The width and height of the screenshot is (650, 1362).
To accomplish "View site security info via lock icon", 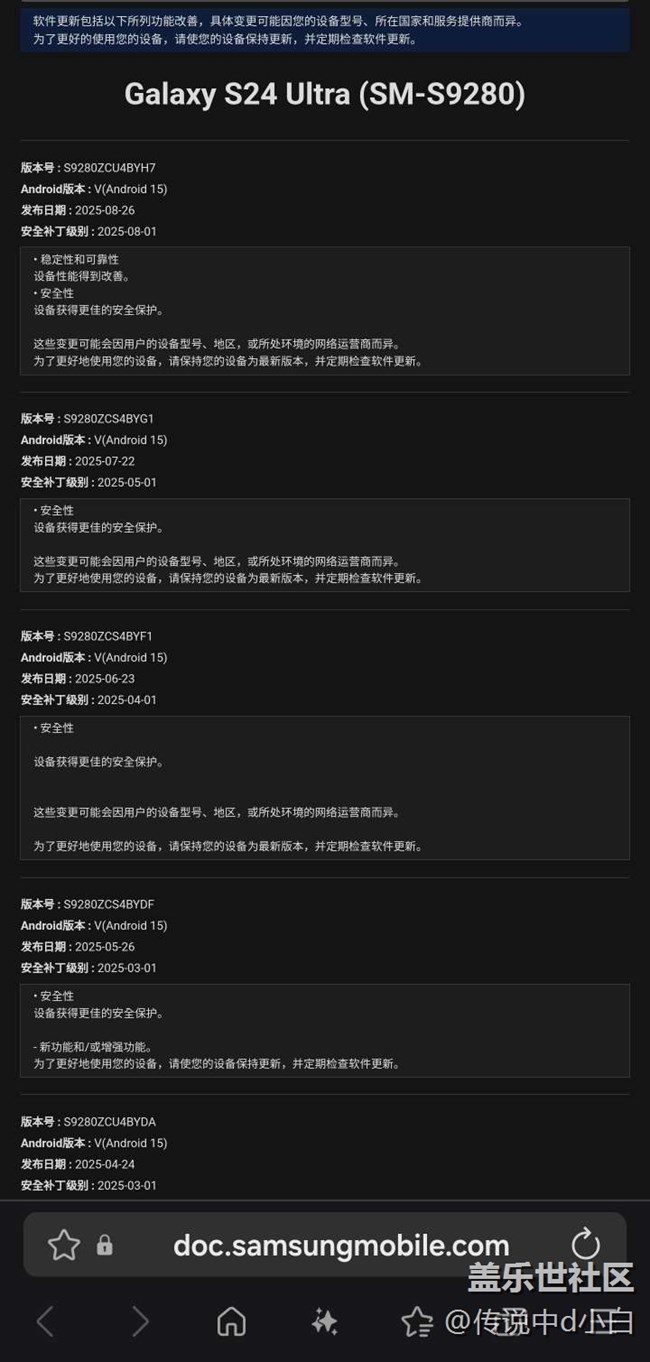I will point(104,1245).
